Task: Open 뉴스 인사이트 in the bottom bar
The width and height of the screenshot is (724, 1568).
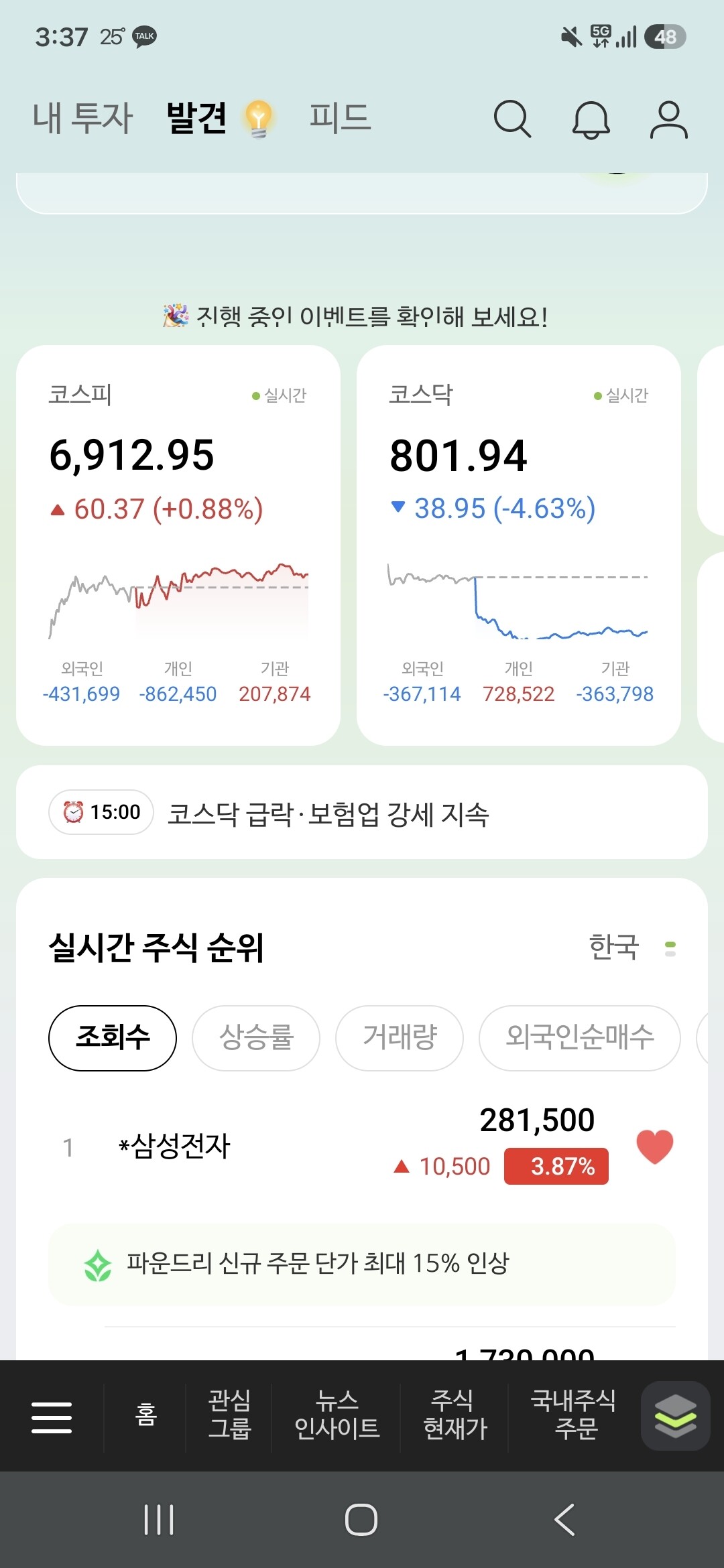Action: coord(337,1415)
